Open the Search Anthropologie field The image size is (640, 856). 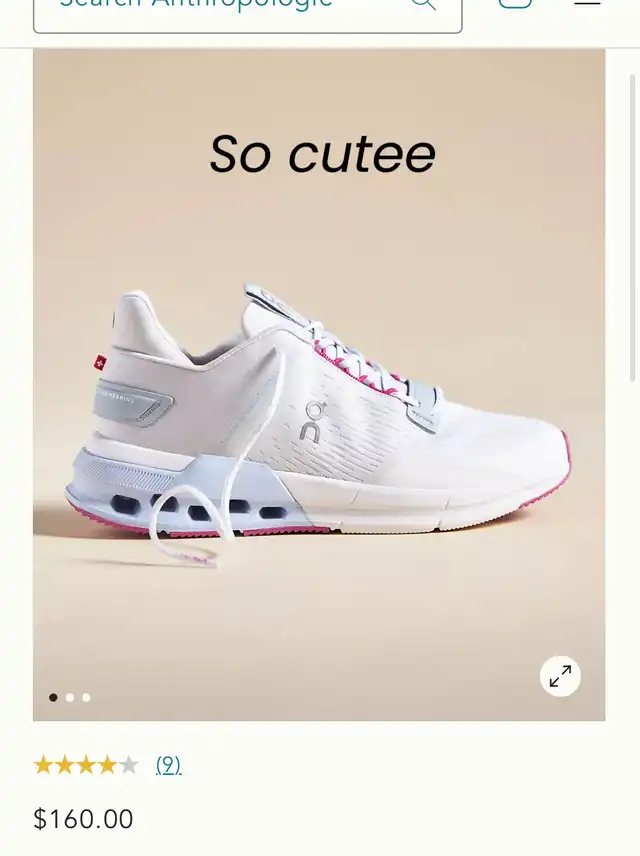230,10
